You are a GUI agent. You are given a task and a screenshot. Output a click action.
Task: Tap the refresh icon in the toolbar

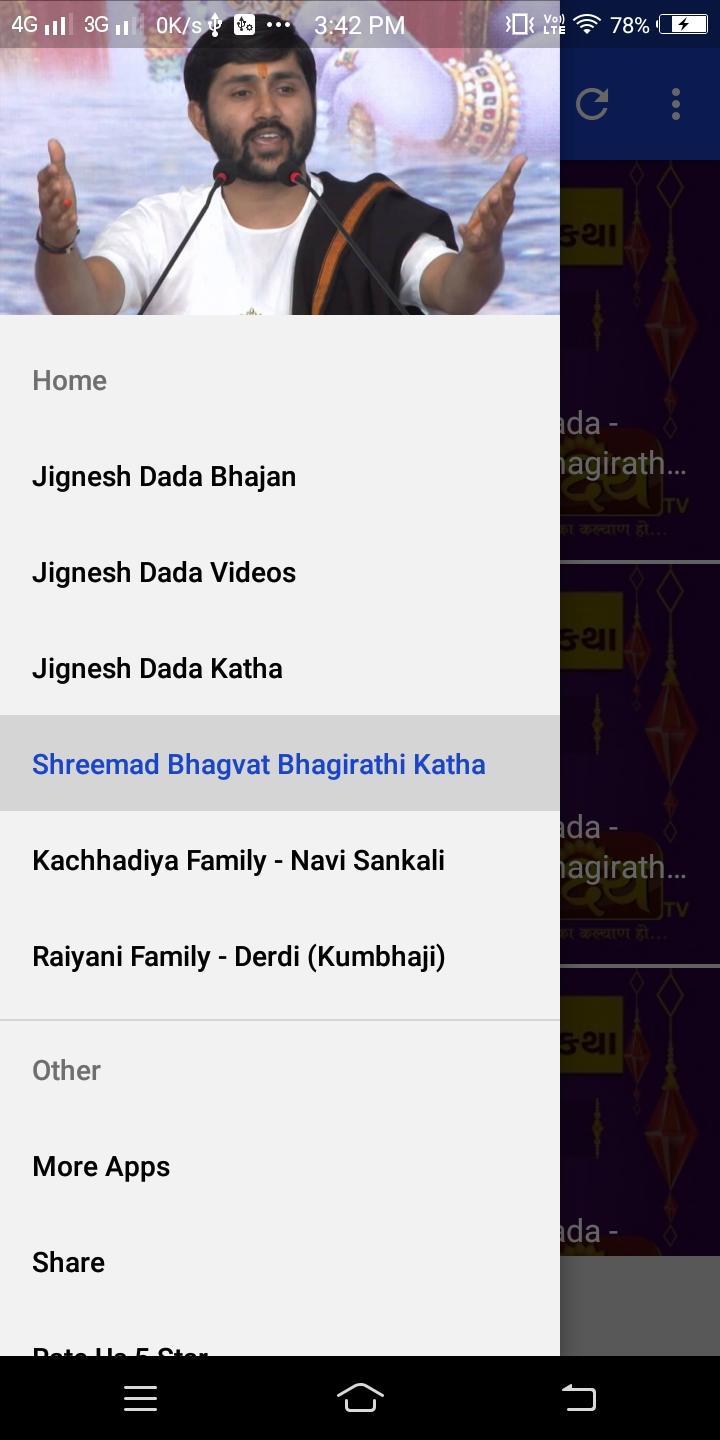(x=592, y=103)
